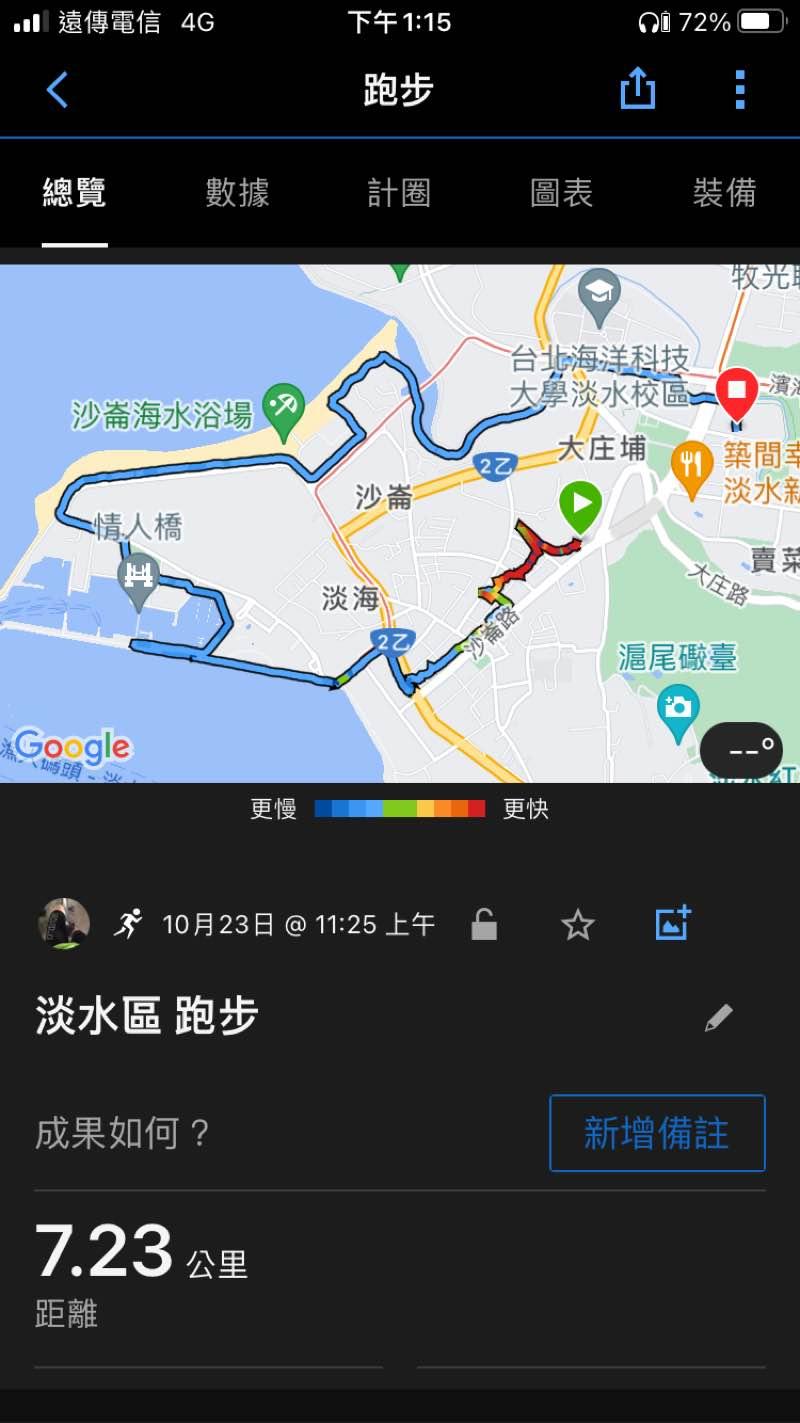The image size is (800, 1423).
Task: Switch to the 計圈 tab
Action: [399, 192]
